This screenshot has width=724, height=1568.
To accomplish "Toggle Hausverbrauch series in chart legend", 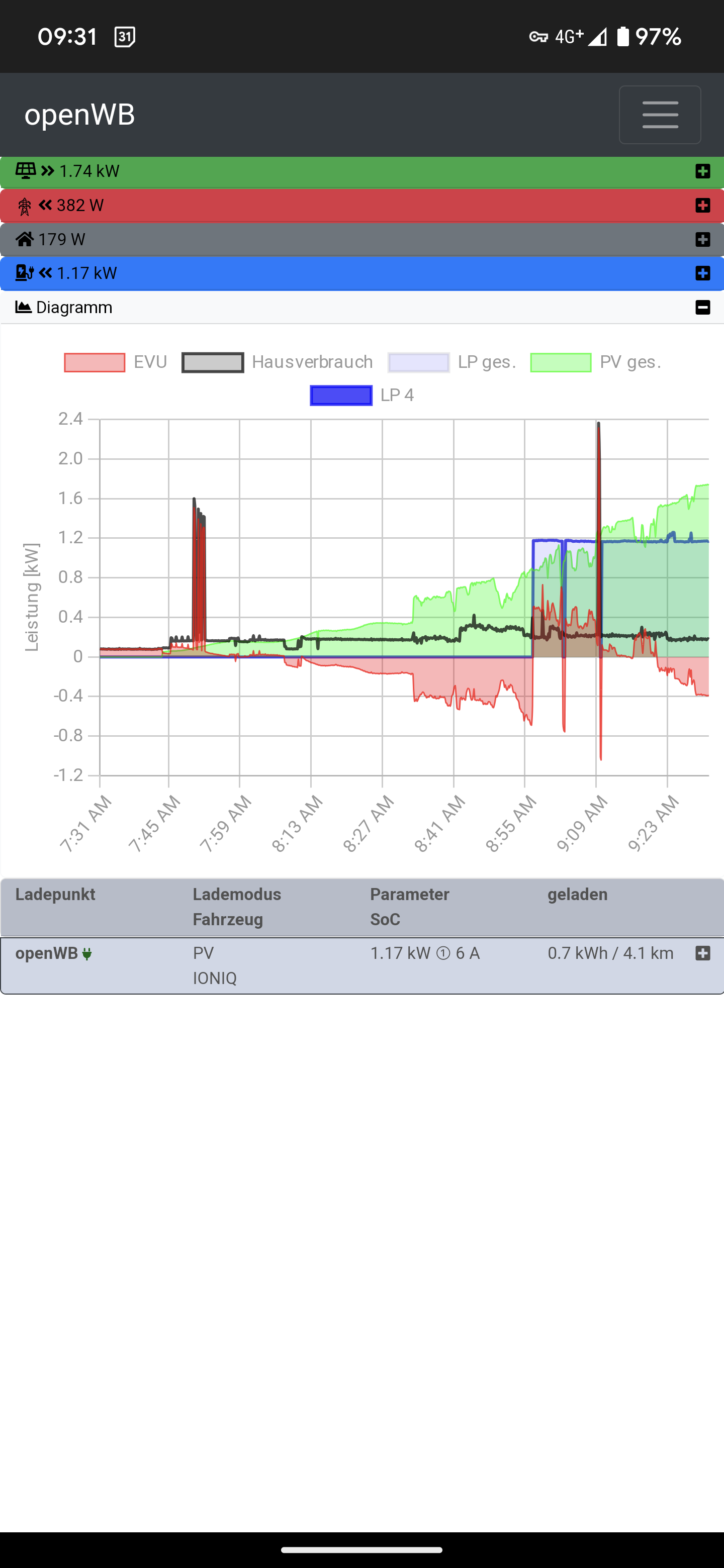I will (x=277, y=362).
